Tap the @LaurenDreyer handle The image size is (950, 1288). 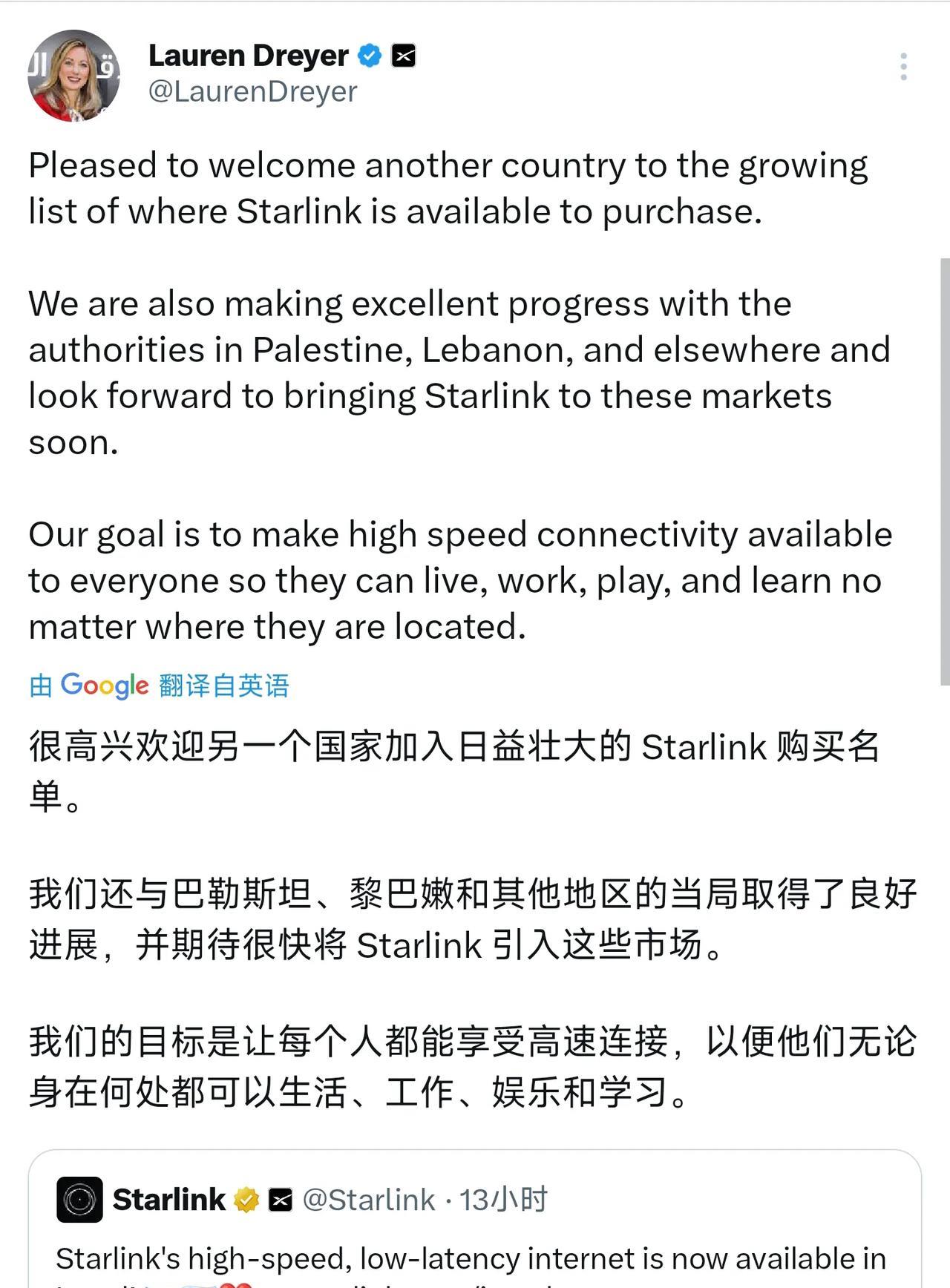252,91
